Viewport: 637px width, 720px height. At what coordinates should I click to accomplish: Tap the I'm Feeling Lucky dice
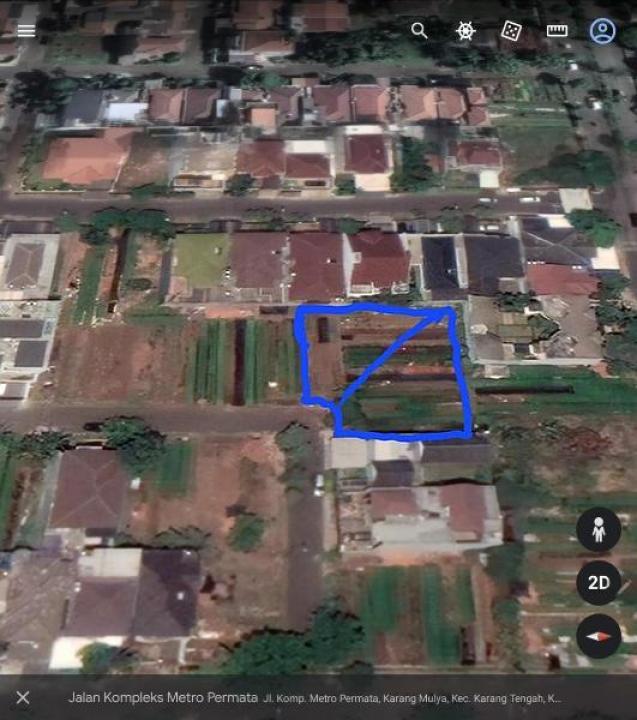(x=510, y=31)
